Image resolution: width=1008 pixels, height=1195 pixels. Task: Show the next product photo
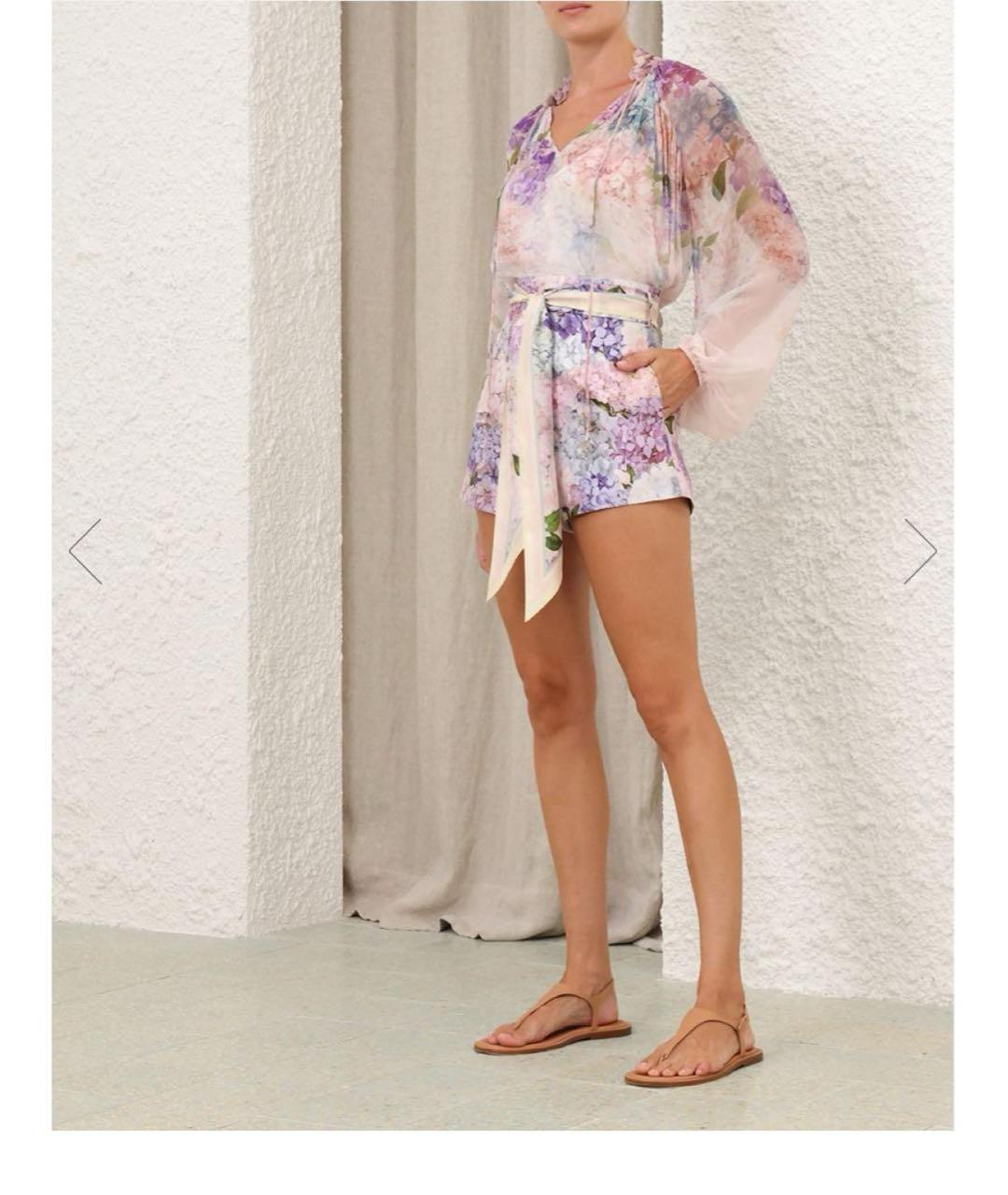point(919,552)
